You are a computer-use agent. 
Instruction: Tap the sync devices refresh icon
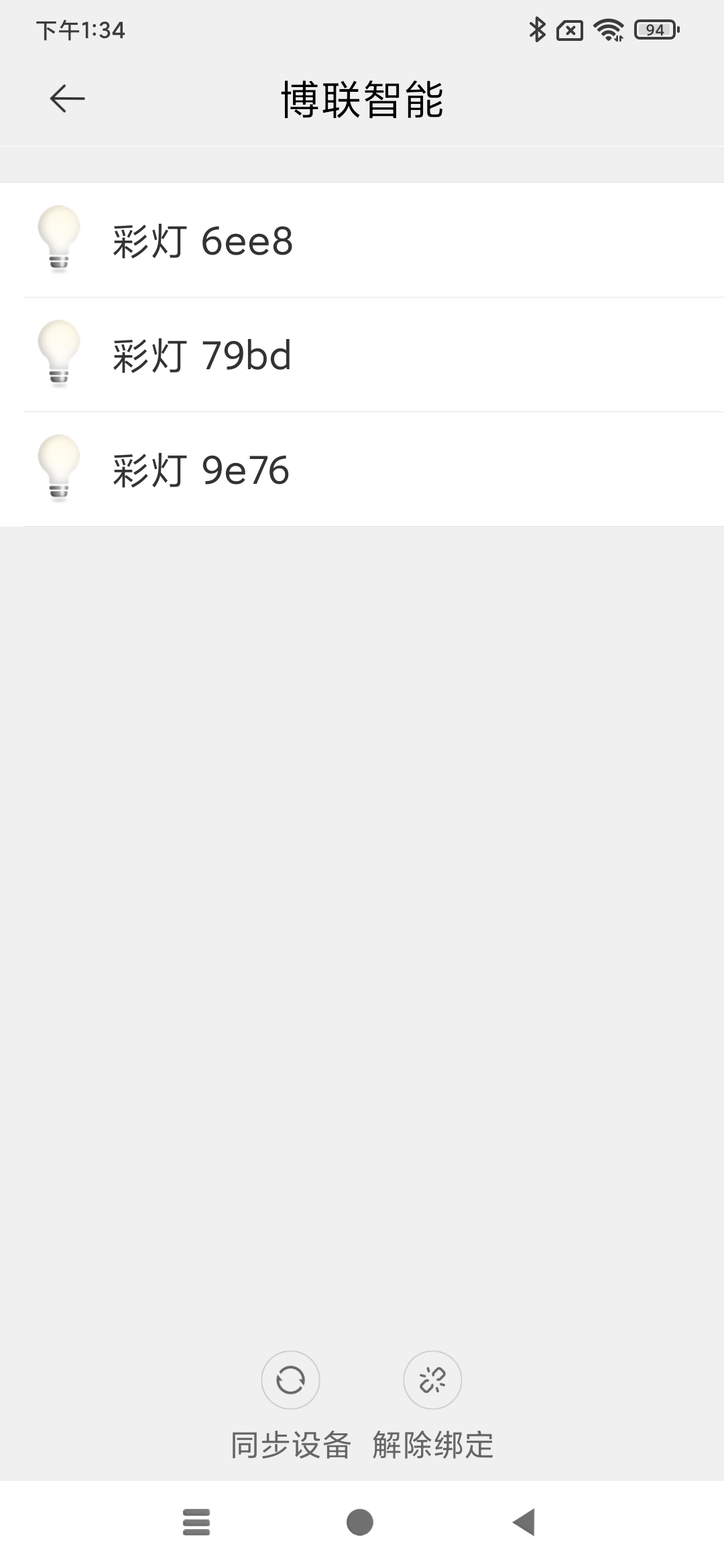(x=290, y=1380)
